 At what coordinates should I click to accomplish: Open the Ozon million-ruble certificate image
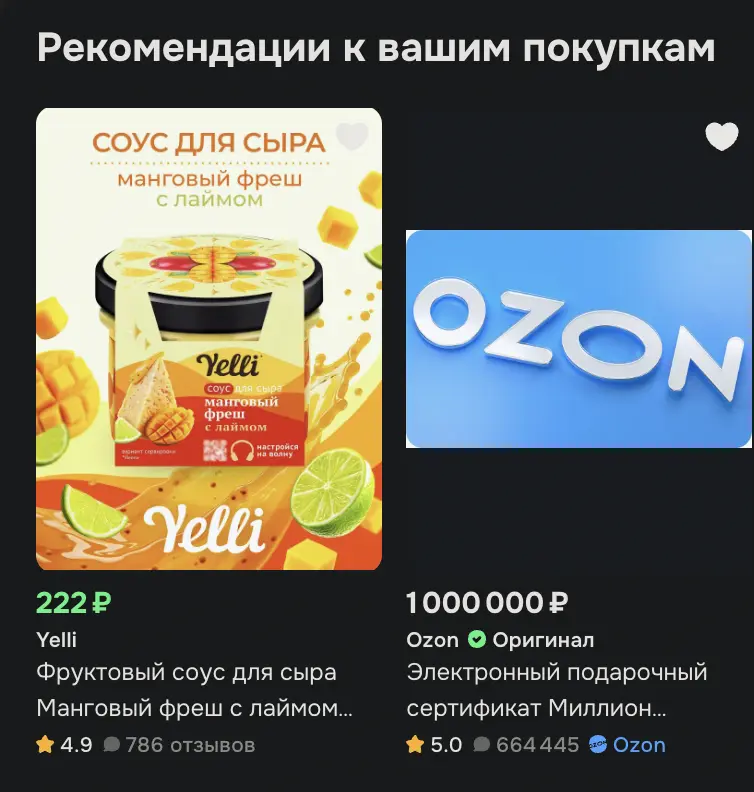point(579,339)
